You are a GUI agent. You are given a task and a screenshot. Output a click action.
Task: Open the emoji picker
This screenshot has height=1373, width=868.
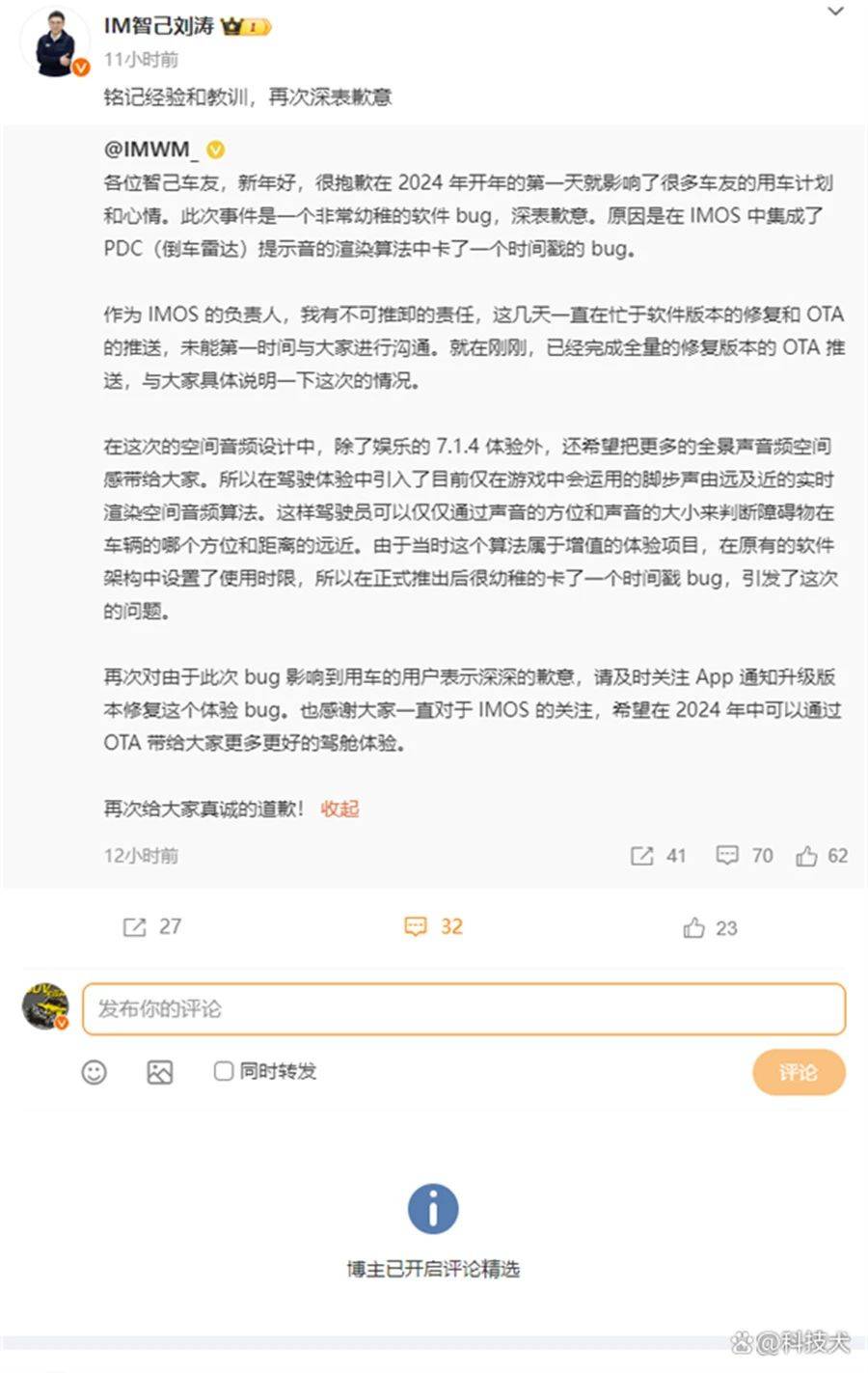(94, 1072)
